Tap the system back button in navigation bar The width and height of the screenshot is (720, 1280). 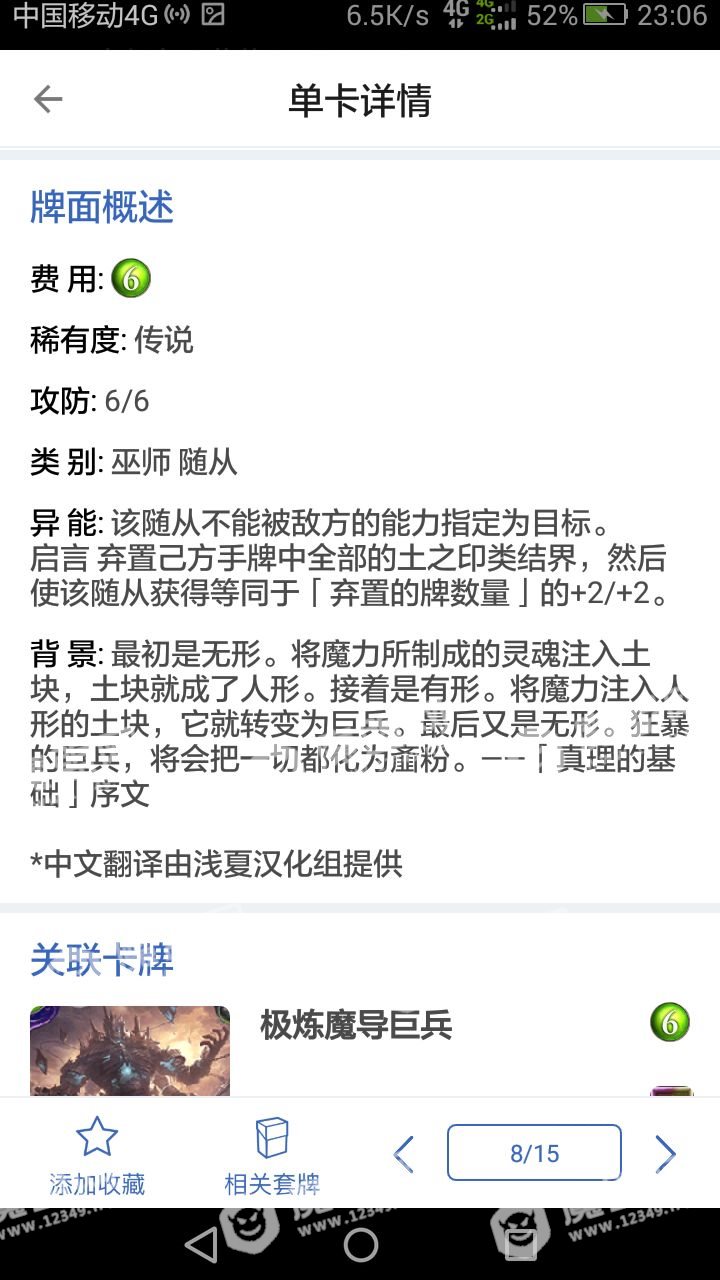(201, 1244)
